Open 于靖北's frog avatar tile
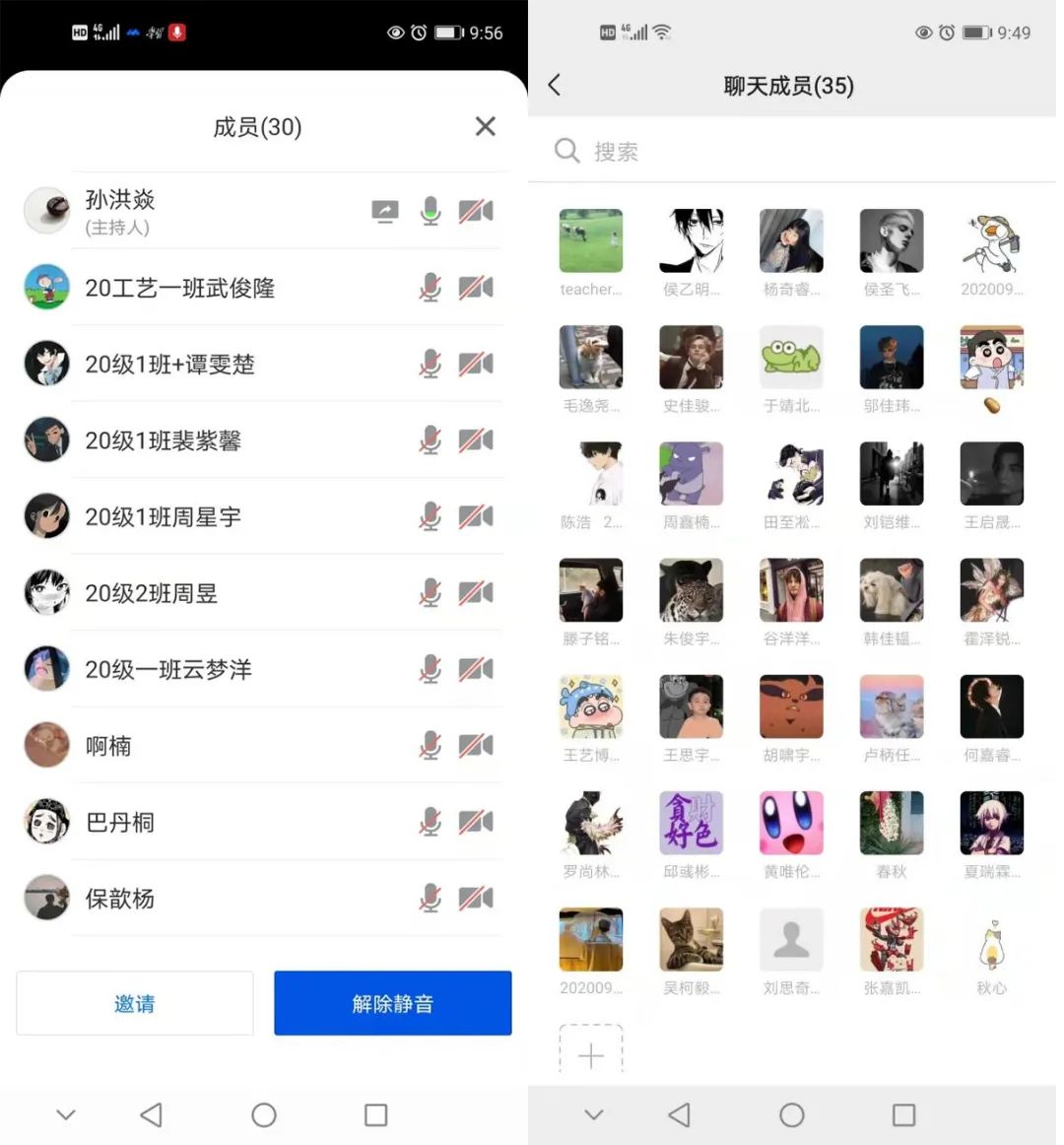1064x1145 pixels. 791,357
